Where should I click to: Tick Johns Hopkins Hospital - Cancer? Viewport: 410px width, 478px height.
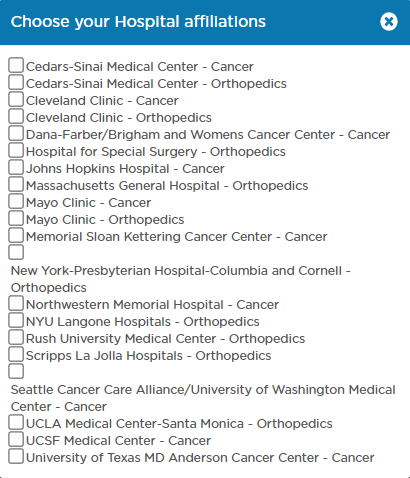point(16,167)
